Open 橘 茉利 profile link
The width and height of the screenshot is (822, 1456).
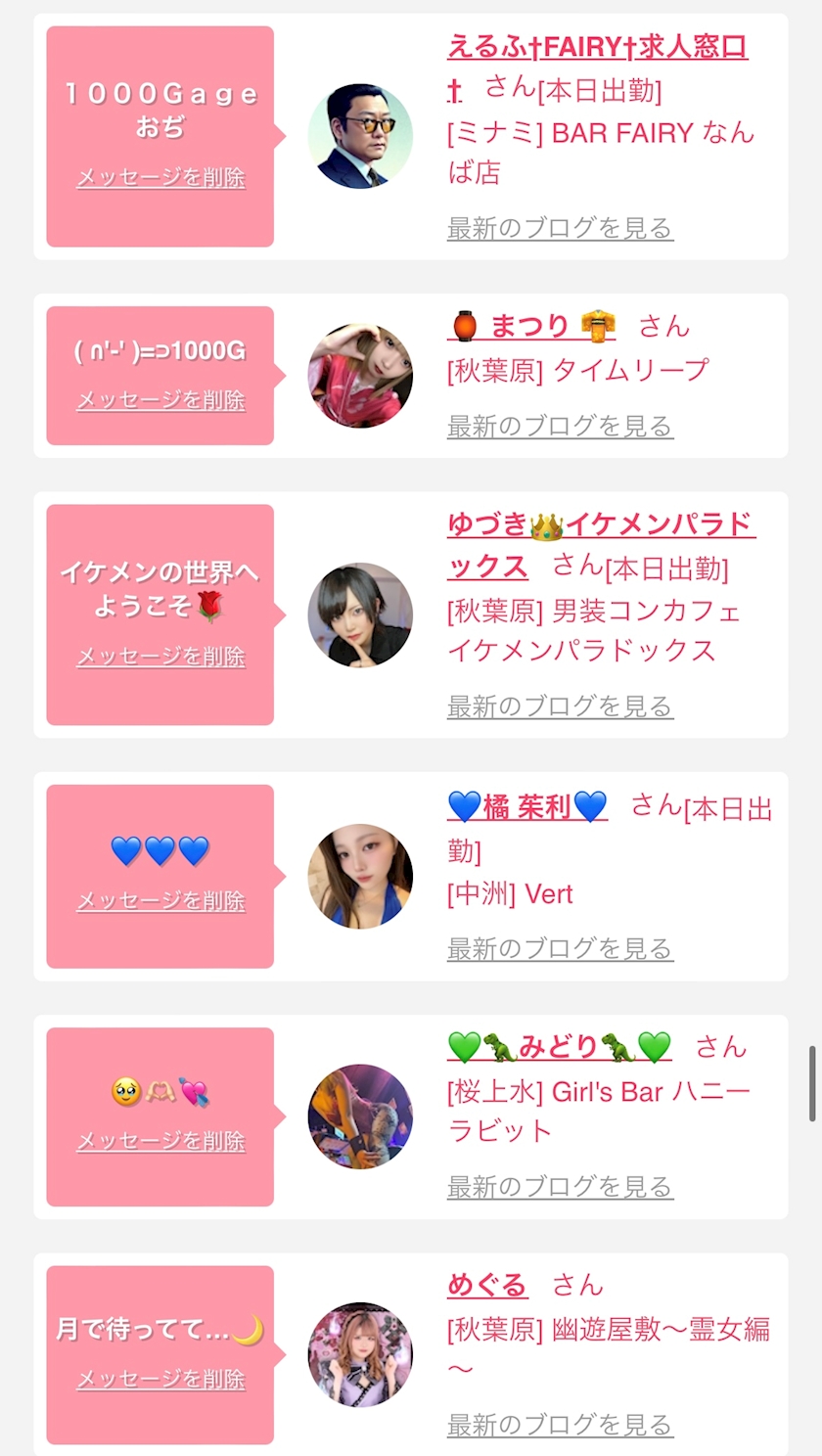pyautogui.click(x=527, y=807)
